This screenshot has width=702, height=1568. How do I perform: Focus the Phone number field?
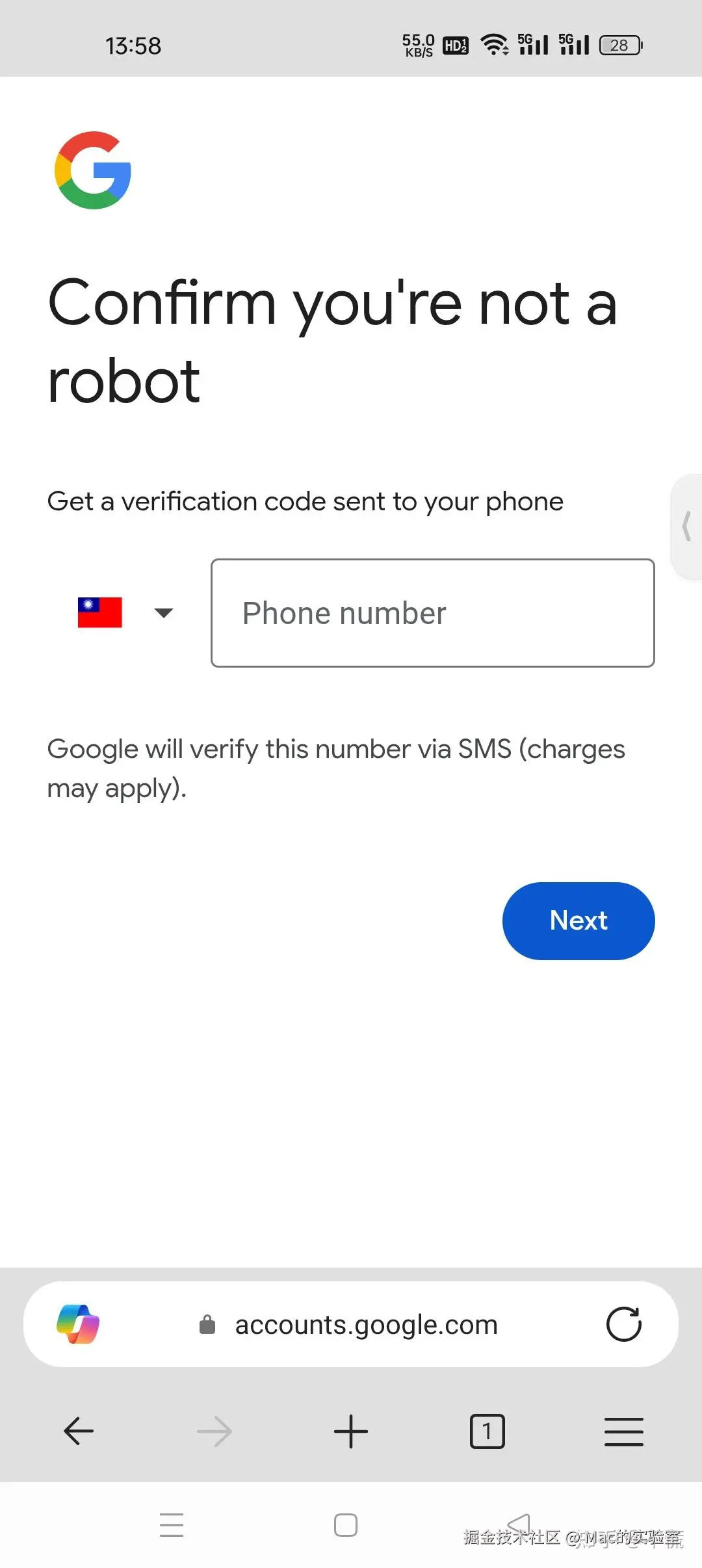432,612
